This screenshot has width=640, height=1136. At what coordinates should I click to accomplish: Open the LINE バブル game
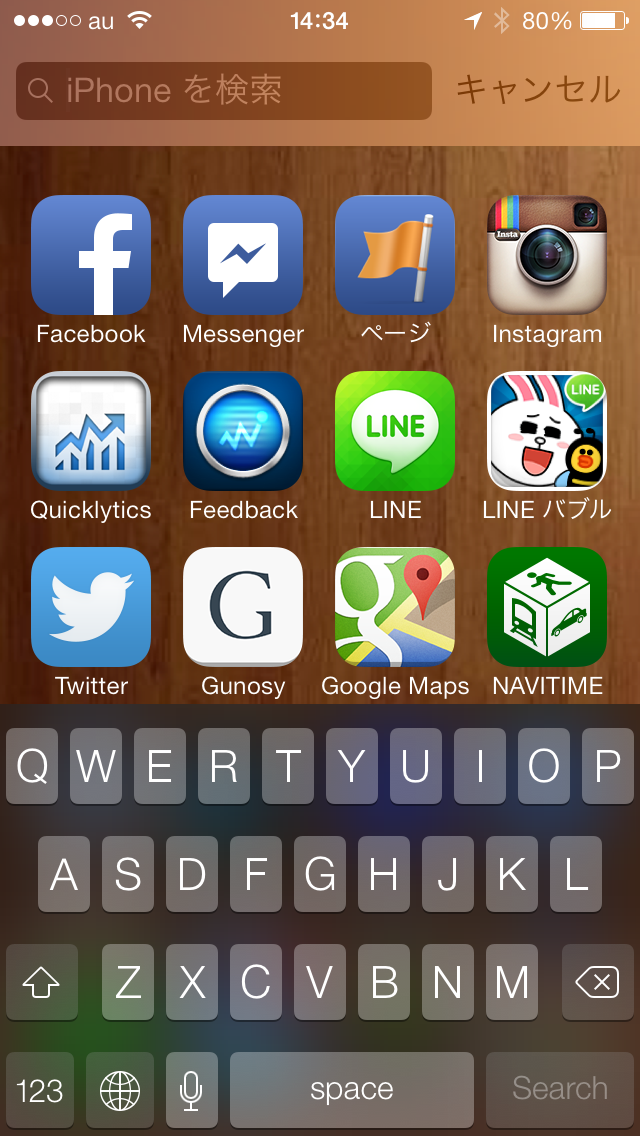(x=547, y=431)
